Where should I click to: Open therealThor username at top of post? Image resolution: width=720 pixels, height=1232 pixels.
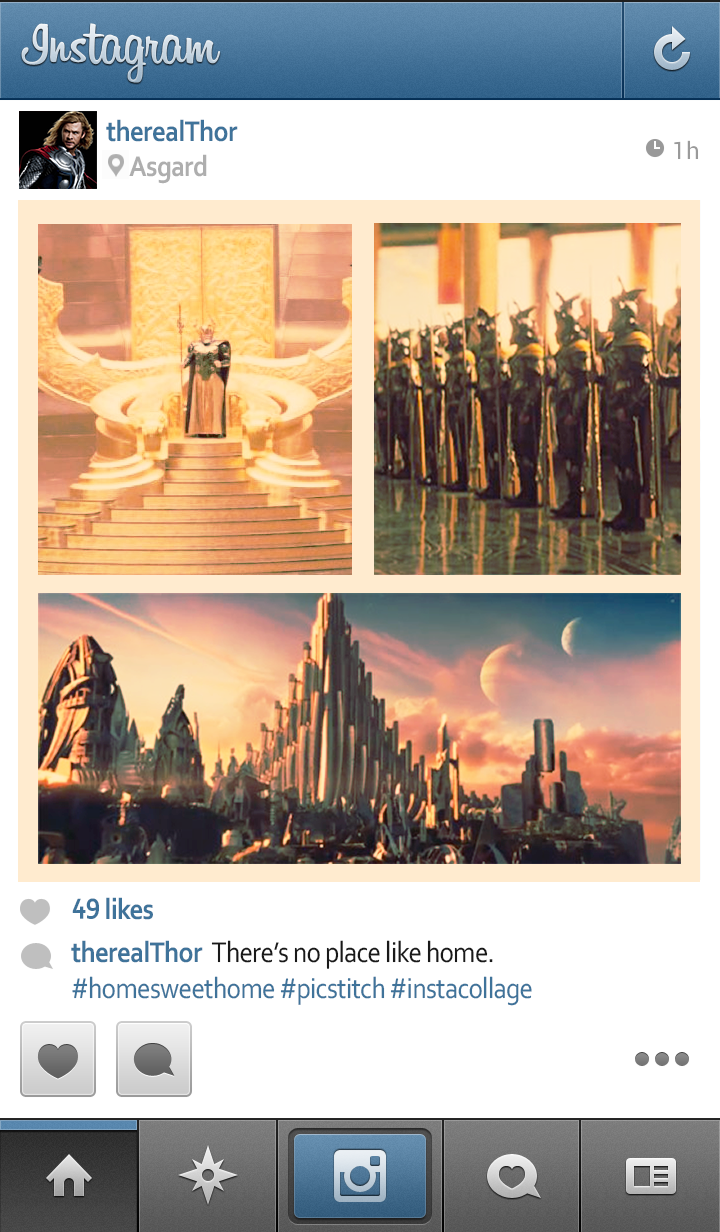[172, 132]
